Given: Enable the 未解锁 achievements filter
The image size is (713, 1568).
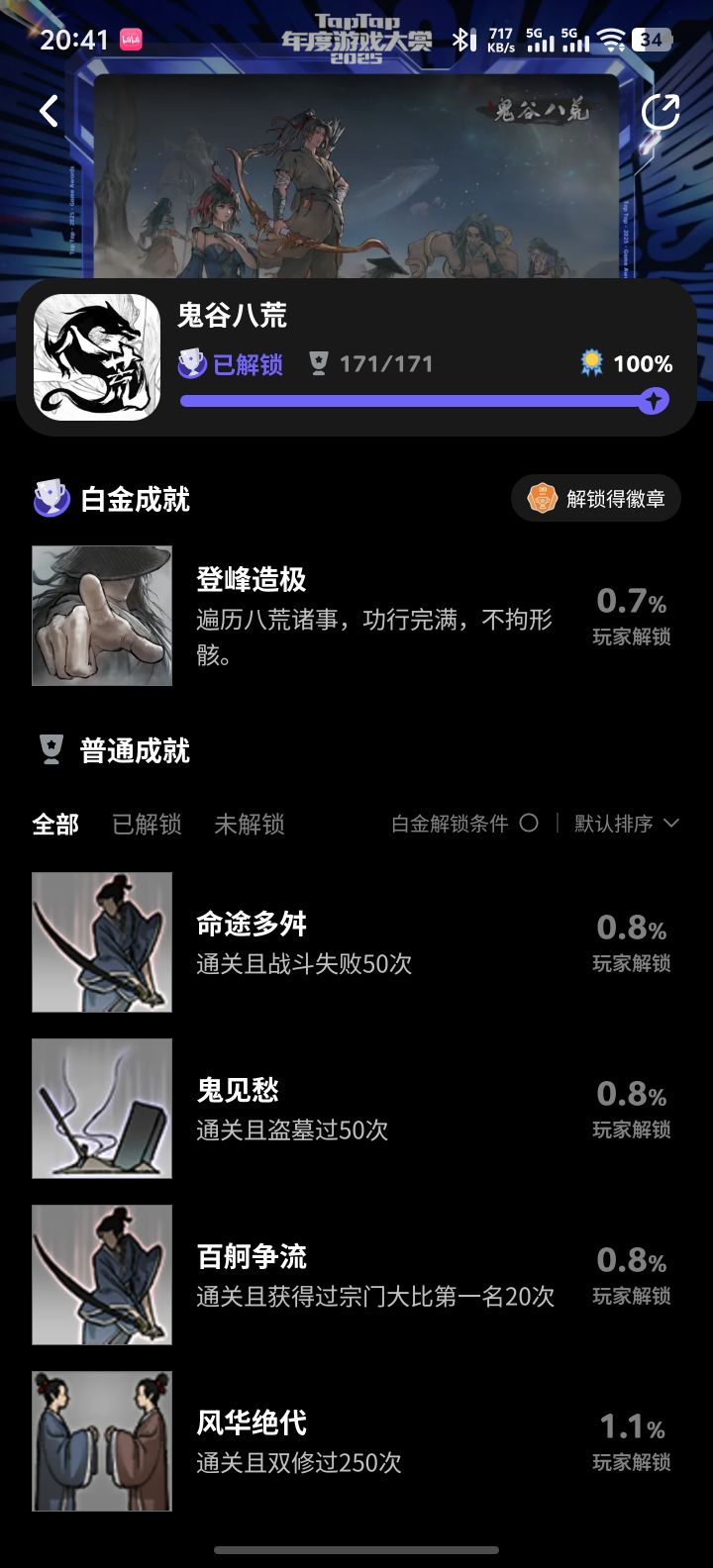Looking at the screenshot, I should pyautogui.click(x=250, y=824).
